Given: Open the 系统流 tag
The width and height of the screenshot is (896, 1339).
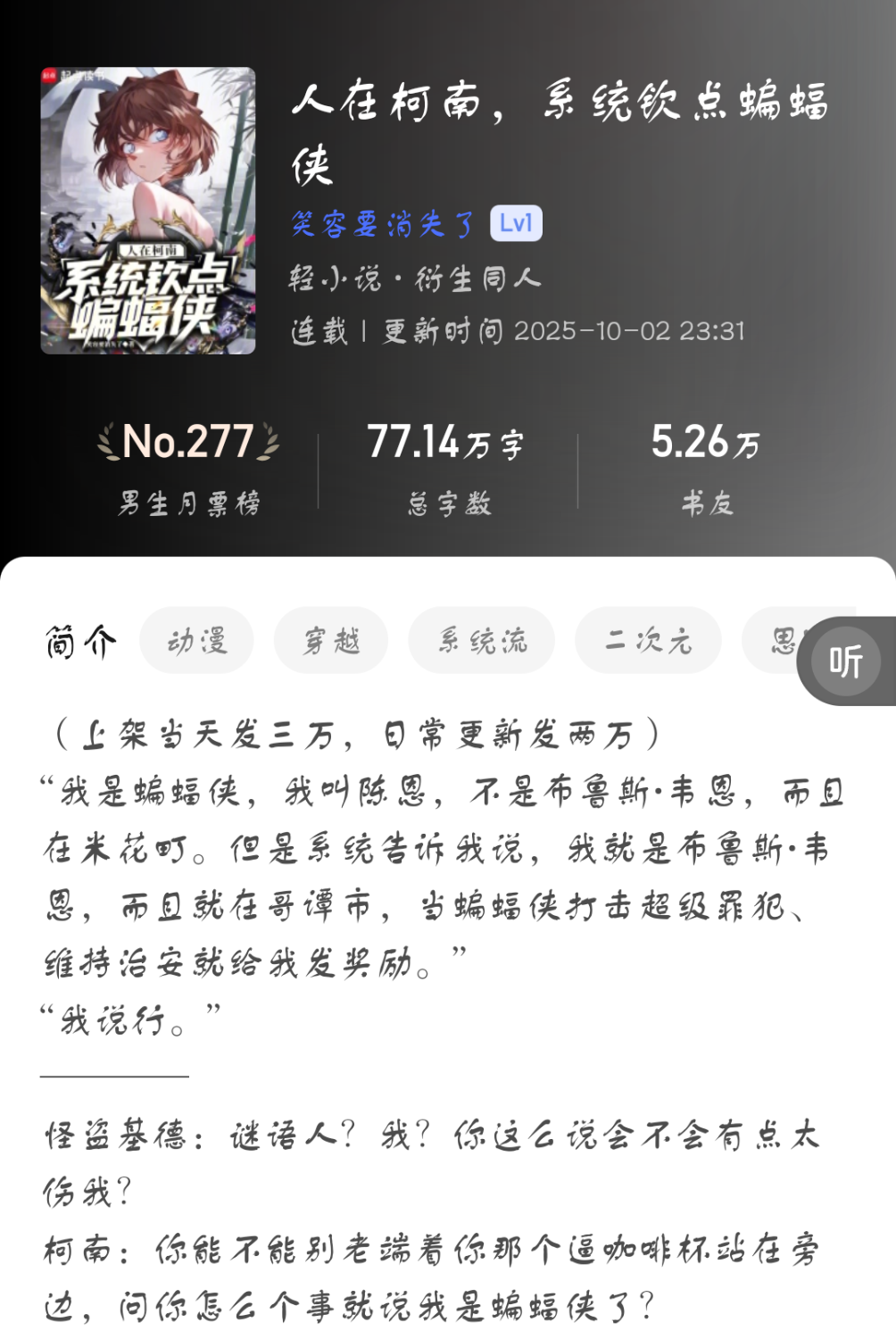Looking at the screenshot, I should [482, 641].
